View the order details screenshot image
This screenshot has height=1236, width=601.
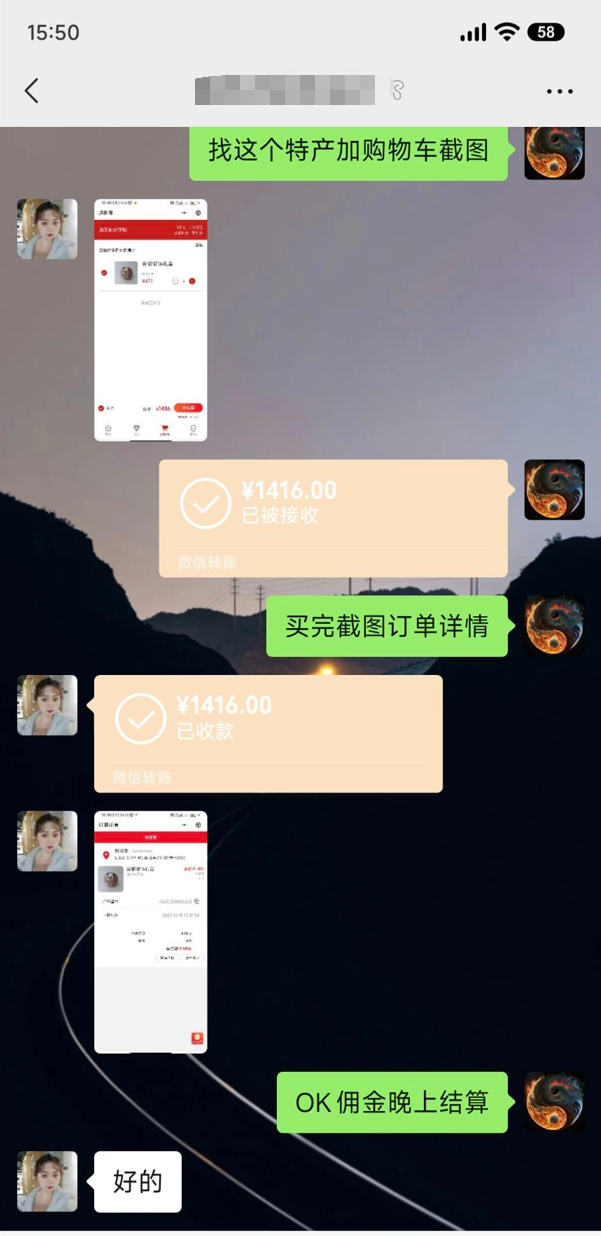click(151, 932)
